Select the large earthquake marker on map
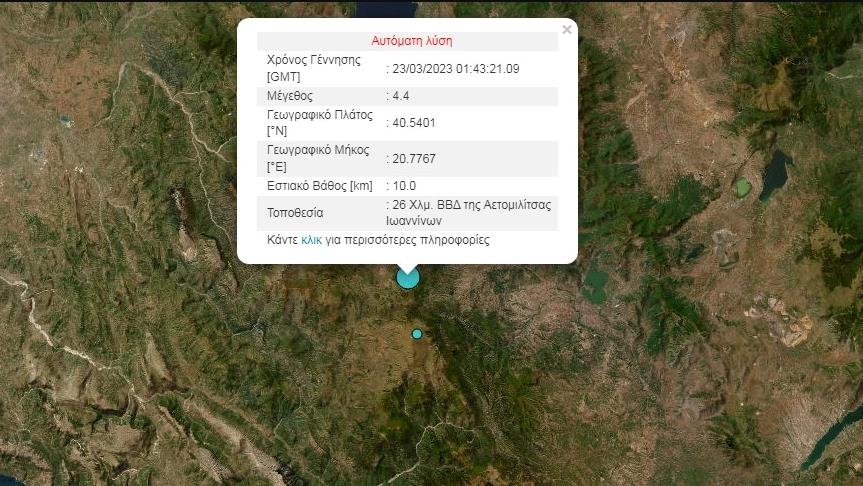This screenshot has width=863, height=486. 408,278
